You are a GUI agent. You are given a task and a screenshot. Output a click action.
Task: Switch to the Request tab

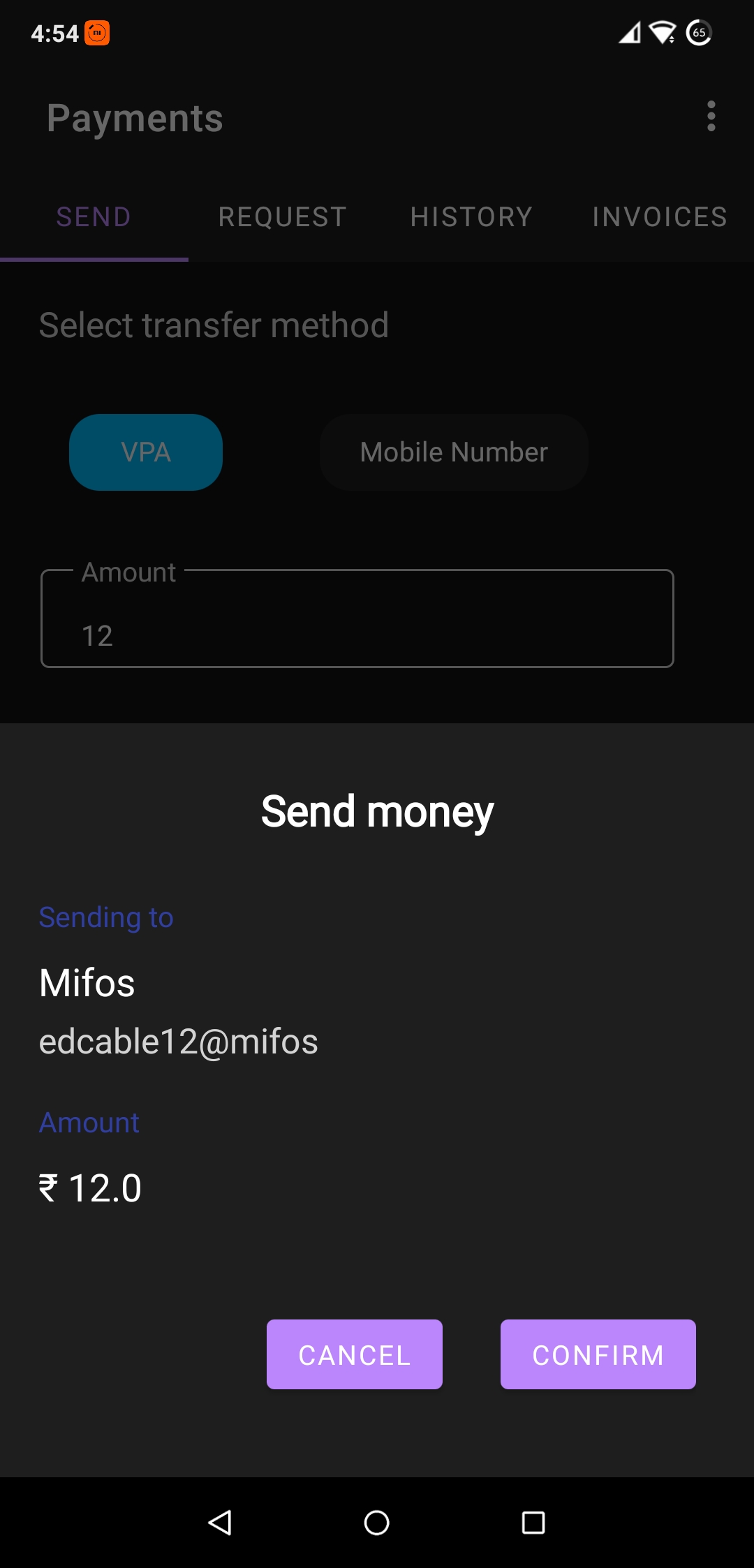coord(283,217)
